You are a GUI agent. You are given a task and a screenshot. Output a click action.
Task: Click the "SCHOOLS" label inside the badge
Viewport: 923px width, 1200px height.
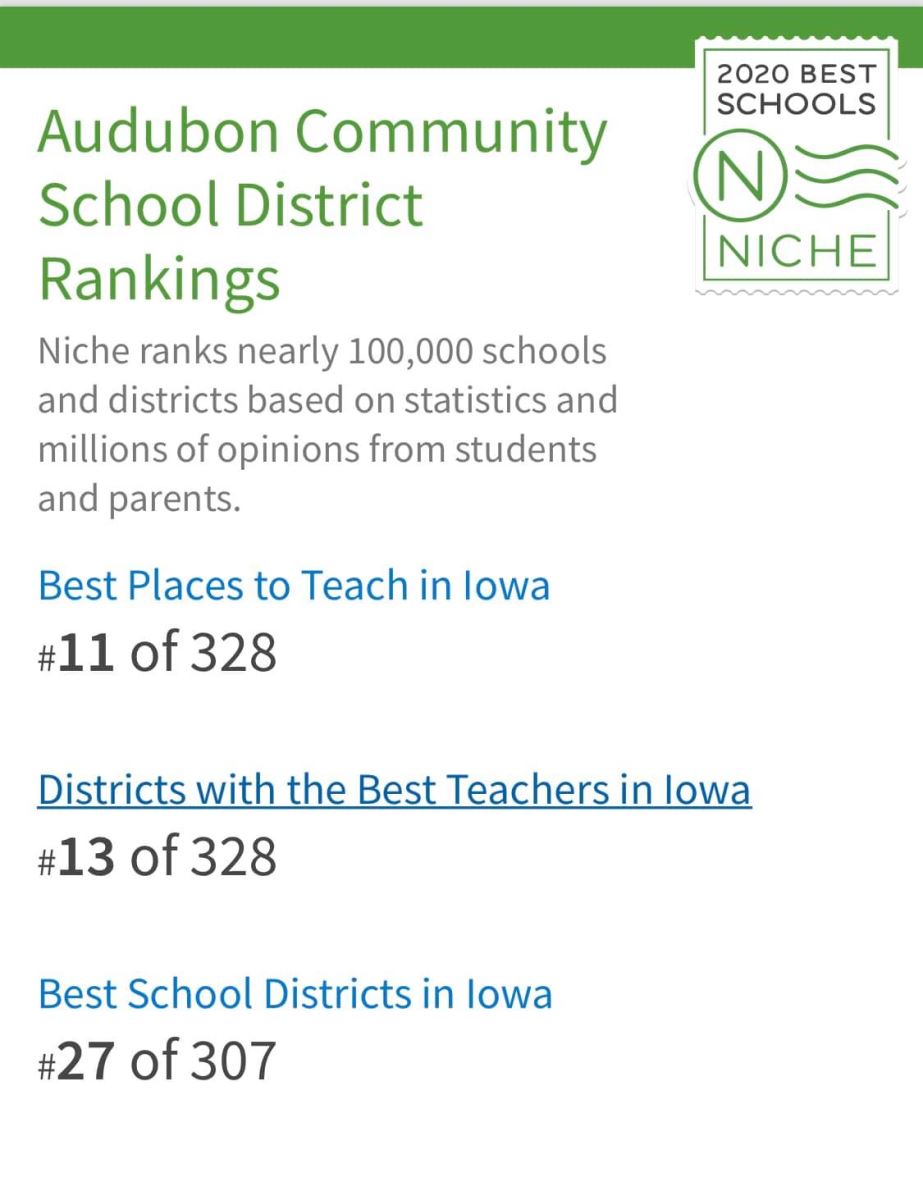(795, 104)
